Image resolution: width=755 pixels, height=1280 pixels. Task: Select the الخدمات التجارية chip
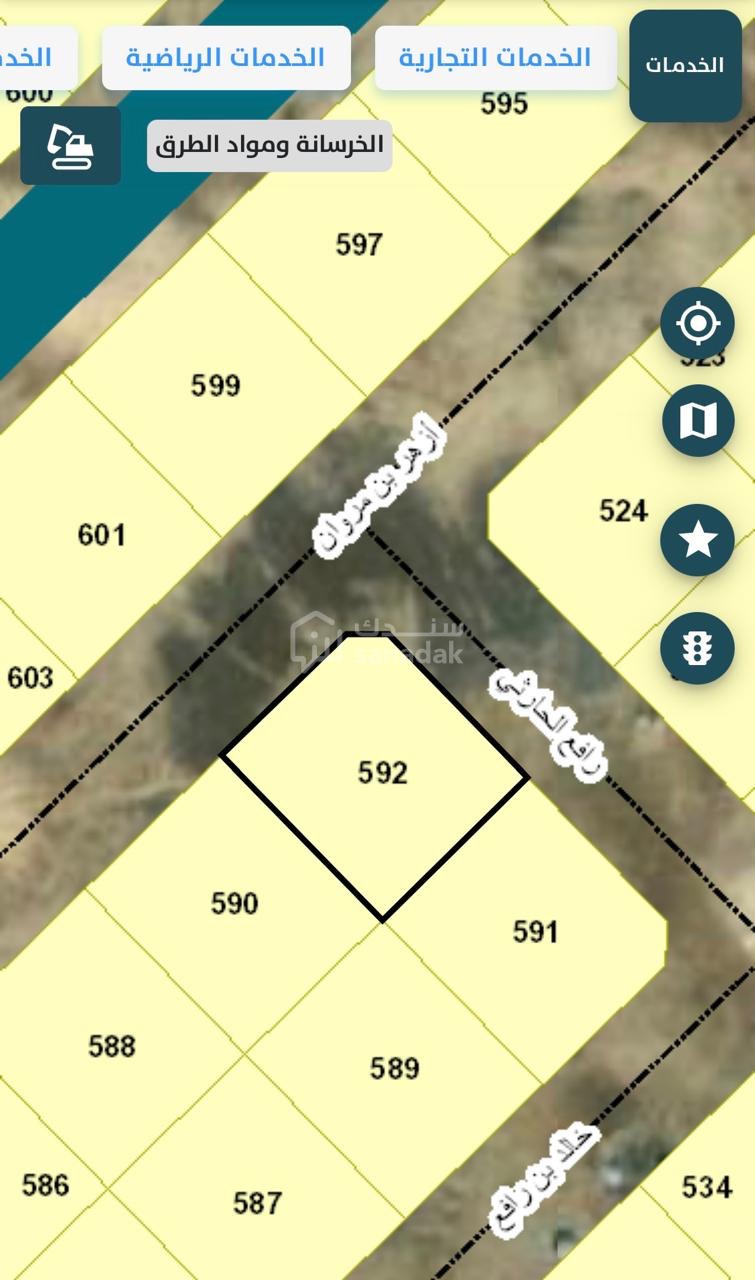tap(495, 57)
